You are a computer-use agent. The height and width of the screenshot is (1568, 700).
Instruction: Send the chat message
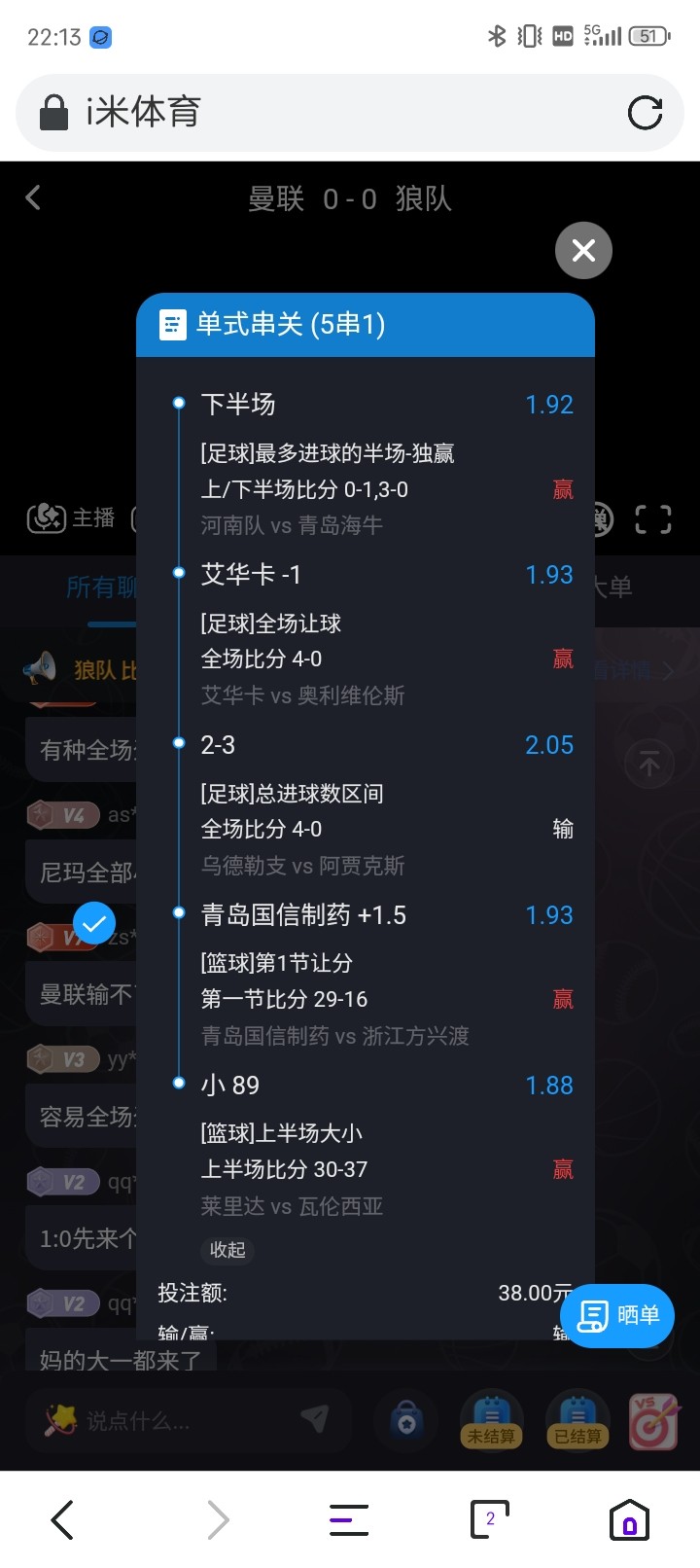(314, 1419)
